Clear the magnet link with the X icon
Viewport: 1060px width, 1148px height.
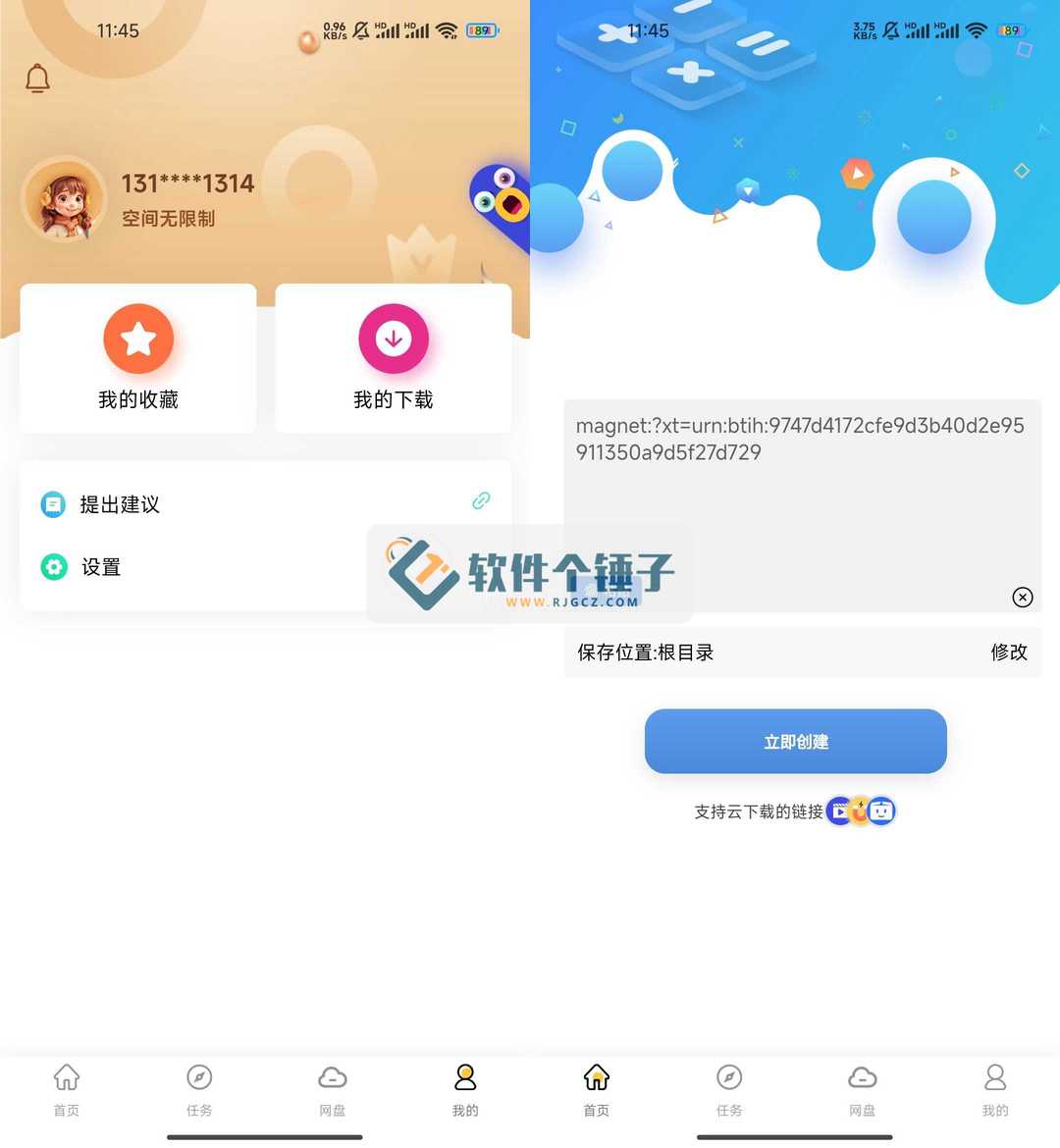(1022, 597)
